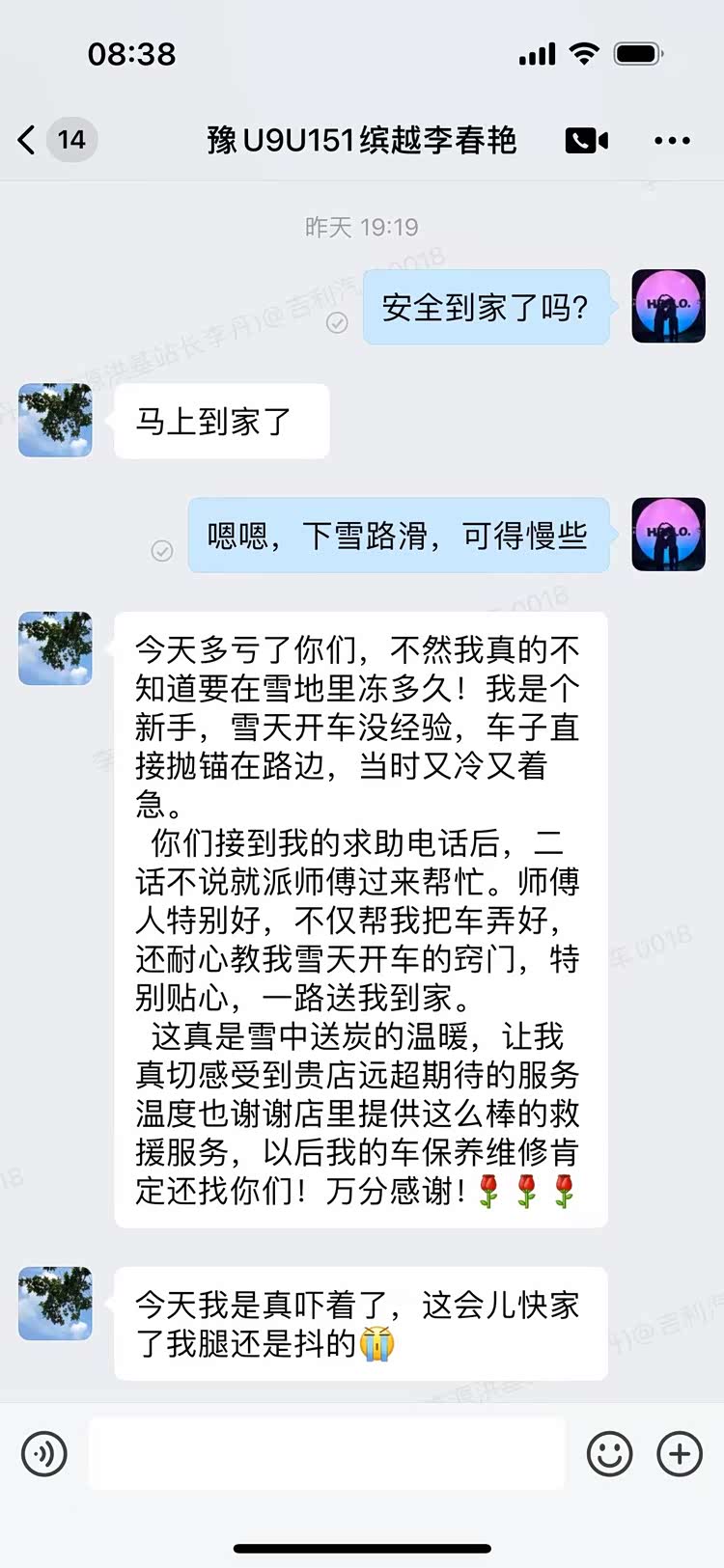The image size is (724, 1568).
Task: Go back to the chat list
Action: (28, 140)
